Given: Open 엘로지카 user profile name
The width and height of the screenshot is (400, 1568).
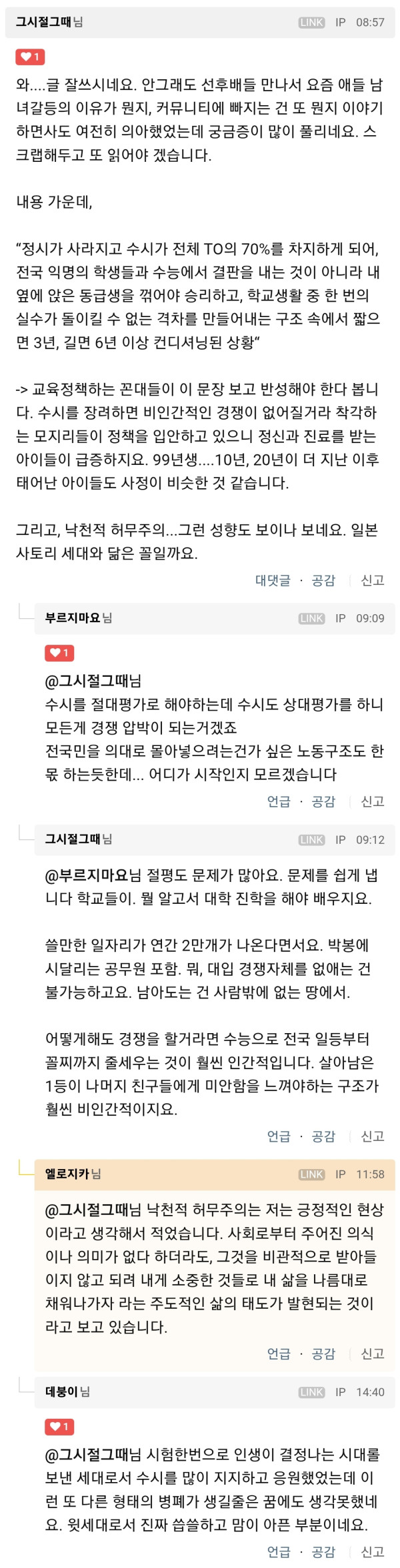Looking at the screenshot, I should point(67,1174).
